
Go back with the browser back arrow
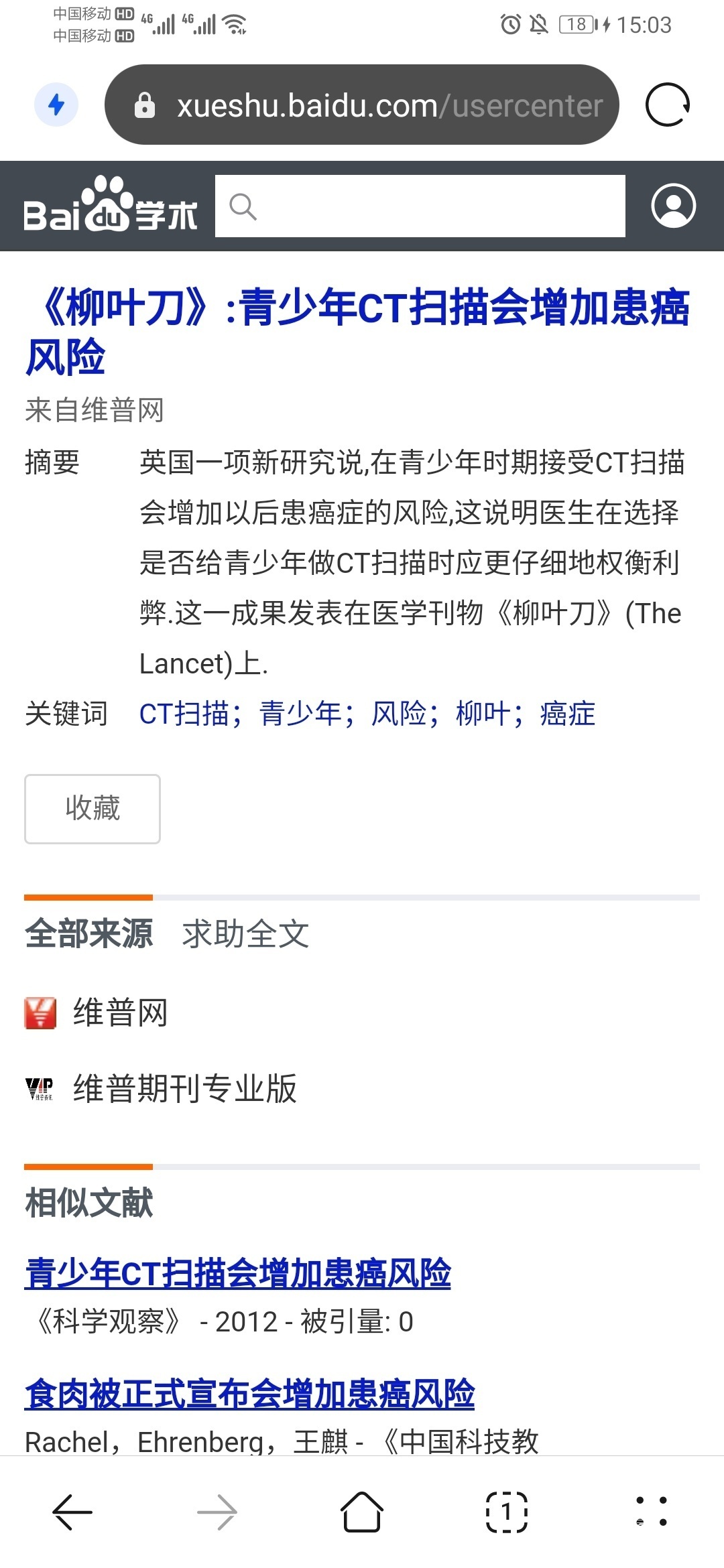point(72,1512)
